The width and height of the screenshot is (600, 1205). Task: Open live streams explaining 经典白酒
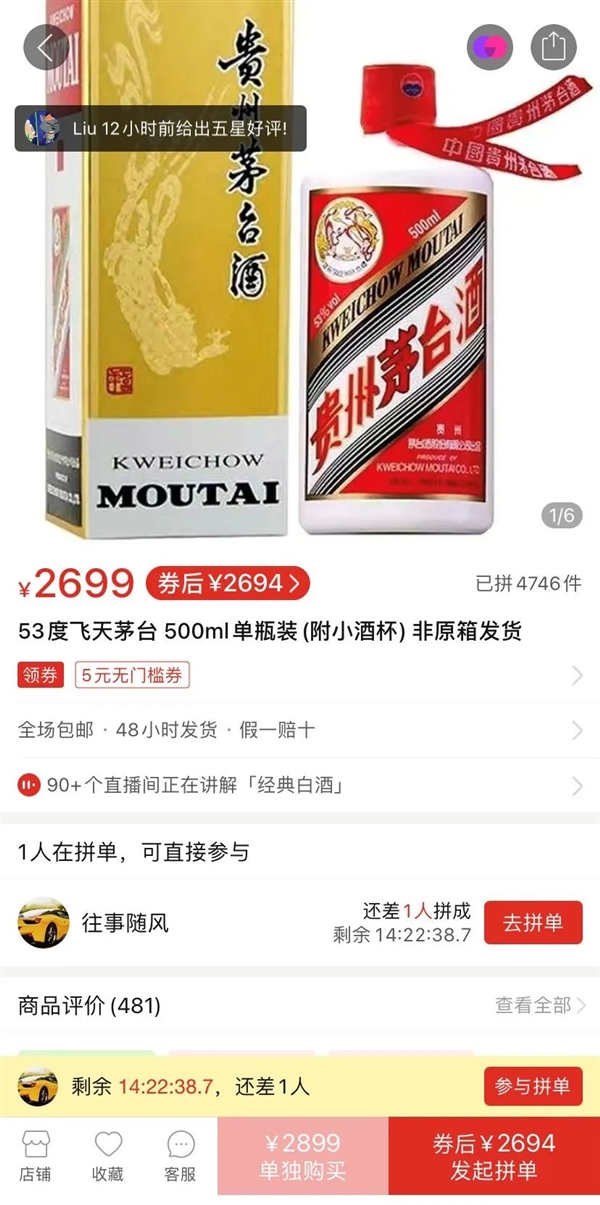[x=300, y=785]
